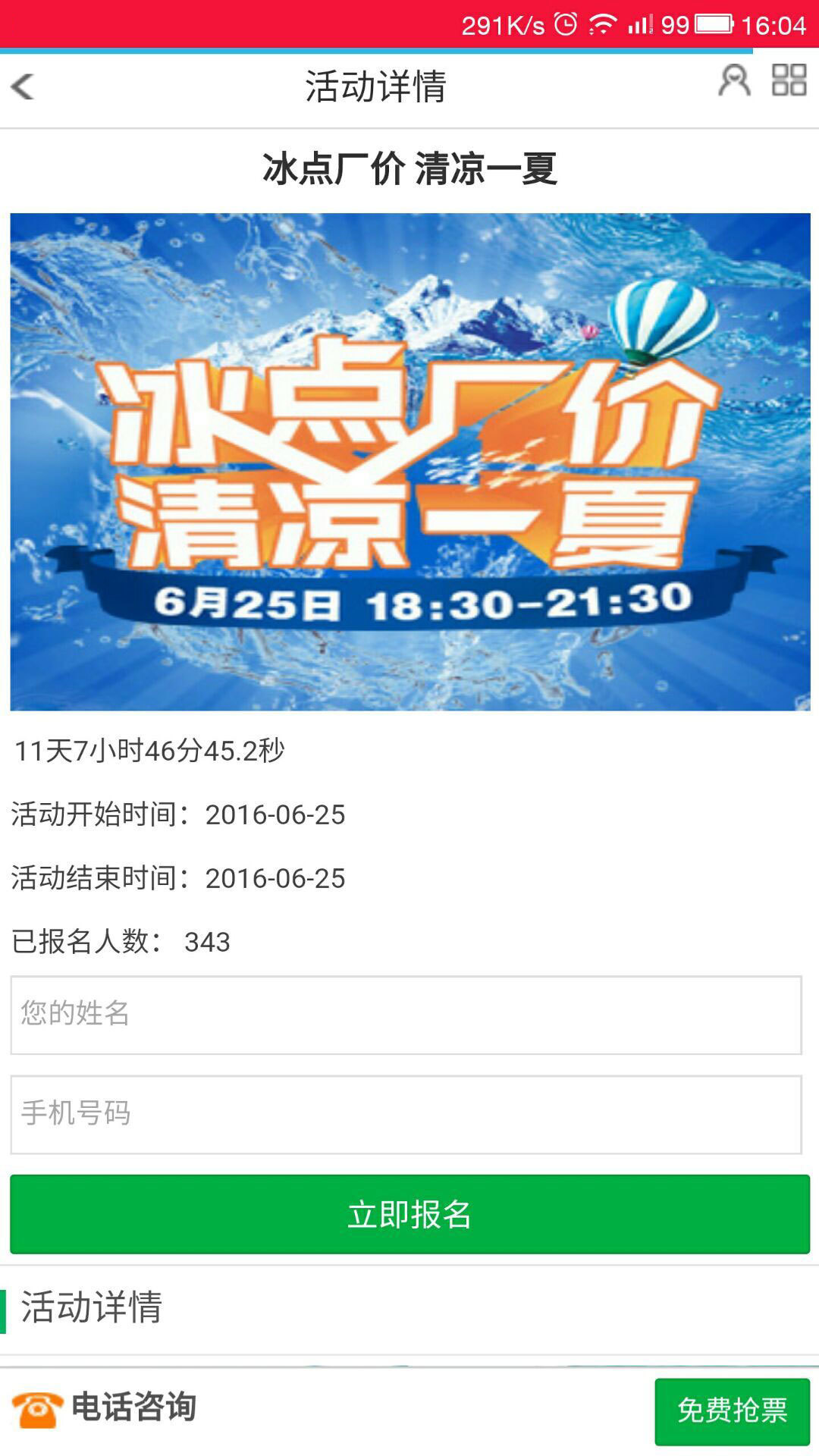
Task: Tap the 立即报名 sign-up button
Action: pos(409,1214)
